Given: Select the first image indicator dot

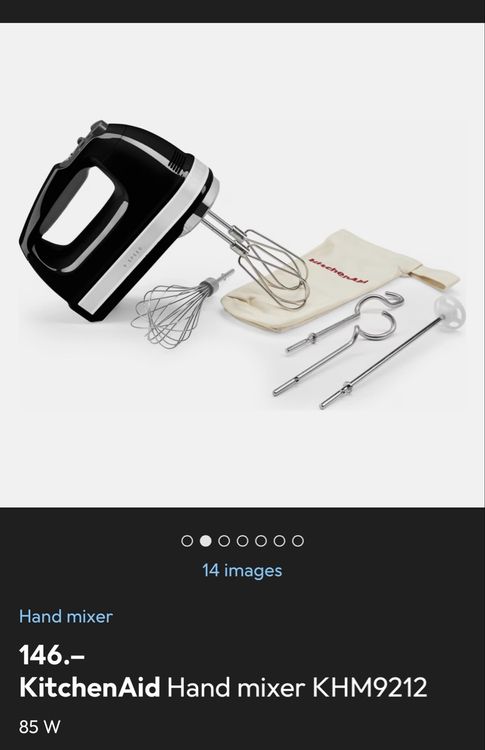Looking at the screenshot, I should pyautogui.click(x=187, y=541).
